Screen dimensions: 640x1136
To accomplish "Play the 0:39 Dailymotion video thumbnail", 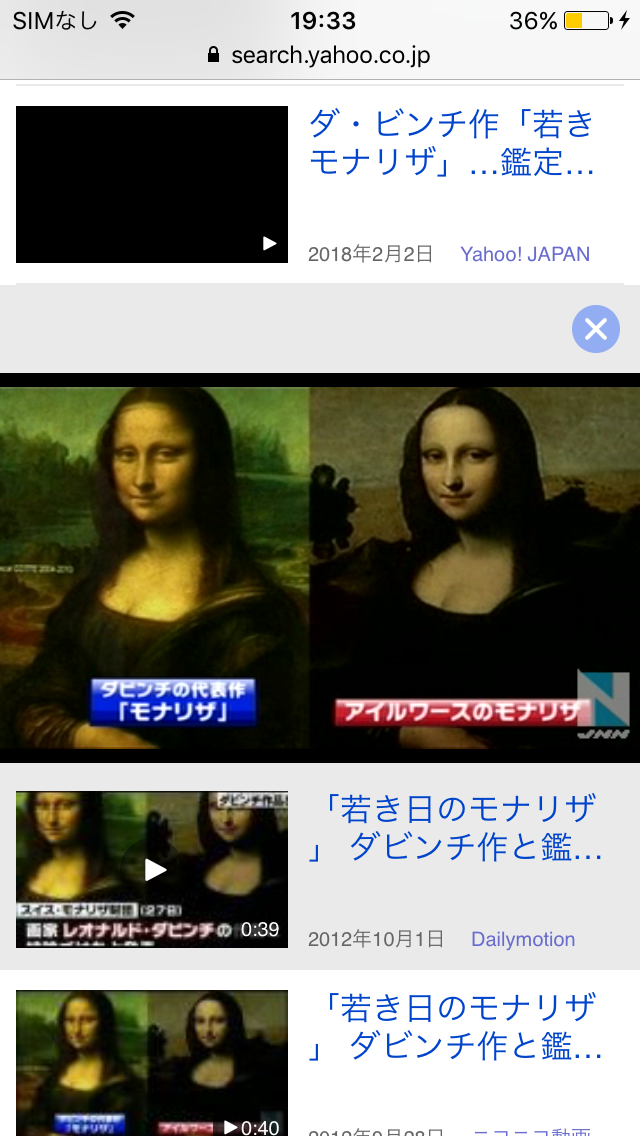I will [152, 869].
